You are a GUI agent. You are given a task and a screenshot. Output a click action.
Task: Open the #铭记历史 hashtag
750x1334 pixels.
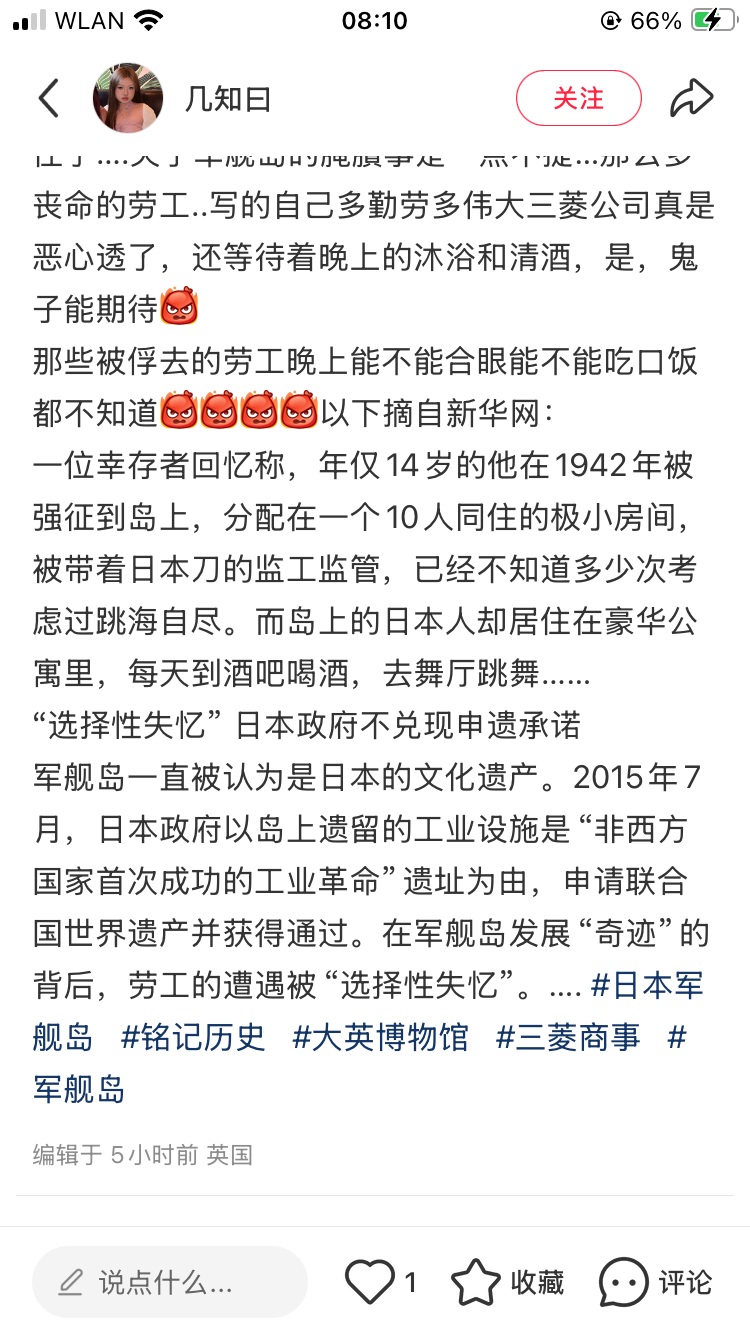coord(193,1037)
